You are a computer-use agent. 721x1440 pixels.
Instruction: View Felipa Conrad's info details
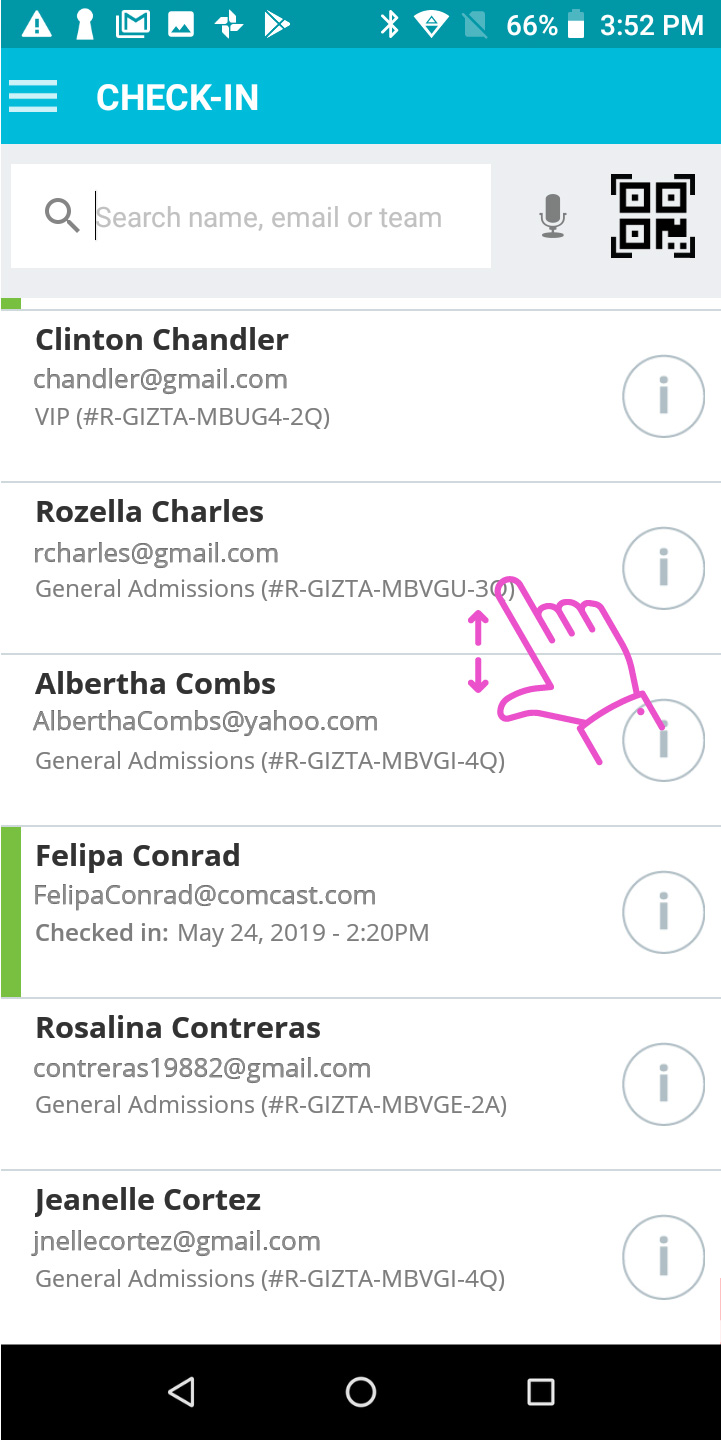(664, 912)
